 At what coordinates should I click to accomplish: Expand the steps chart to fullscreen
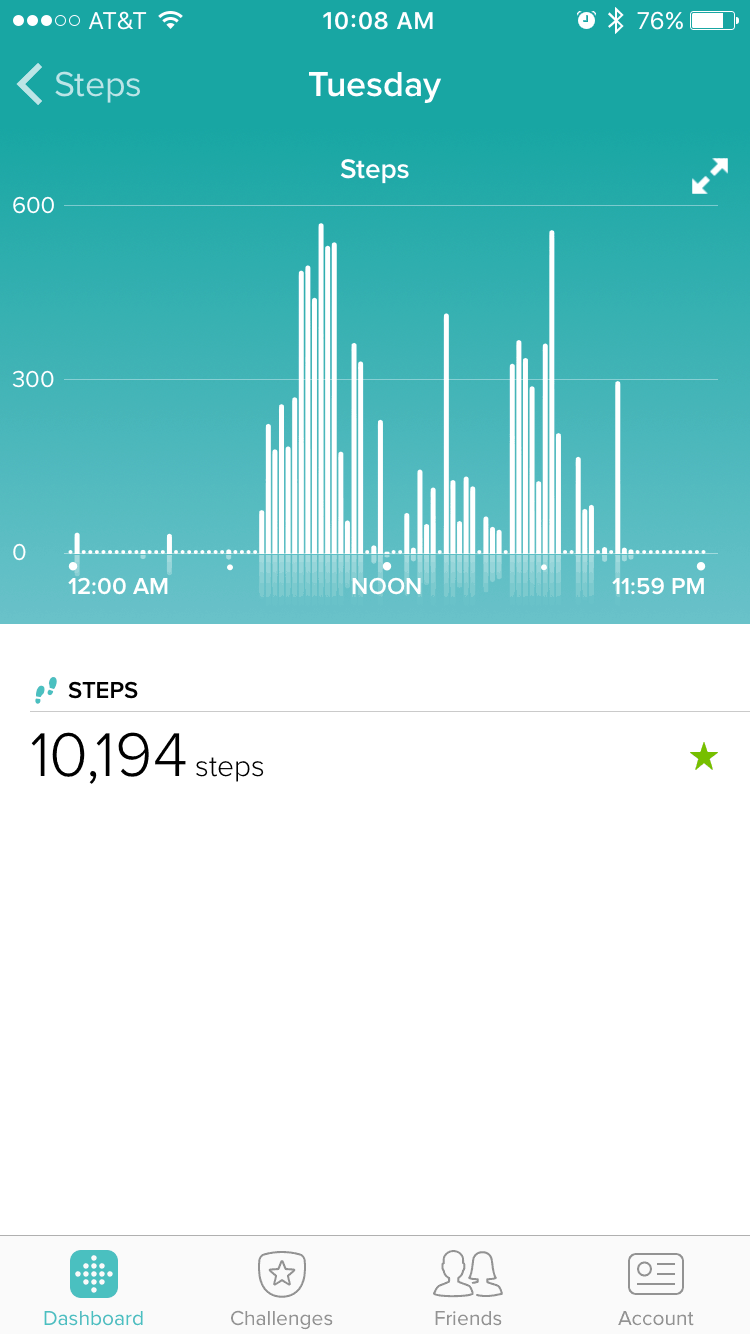click(x=710, y=176)
